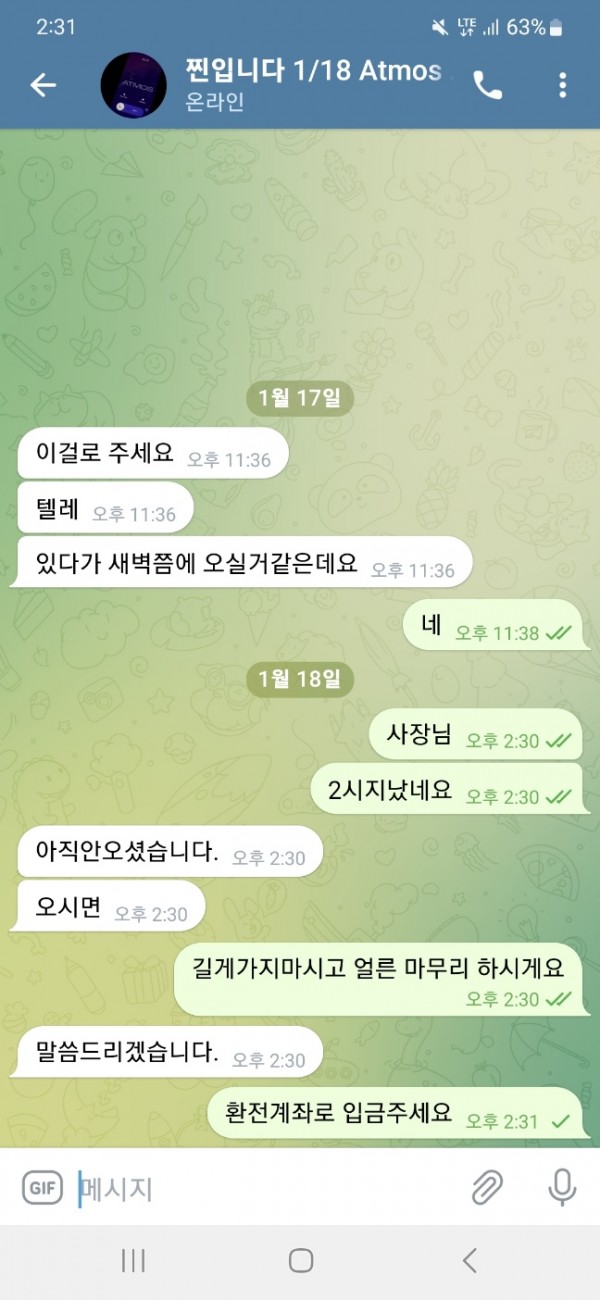
Task: Open the contact's profile picture
Action: (133, 85)
